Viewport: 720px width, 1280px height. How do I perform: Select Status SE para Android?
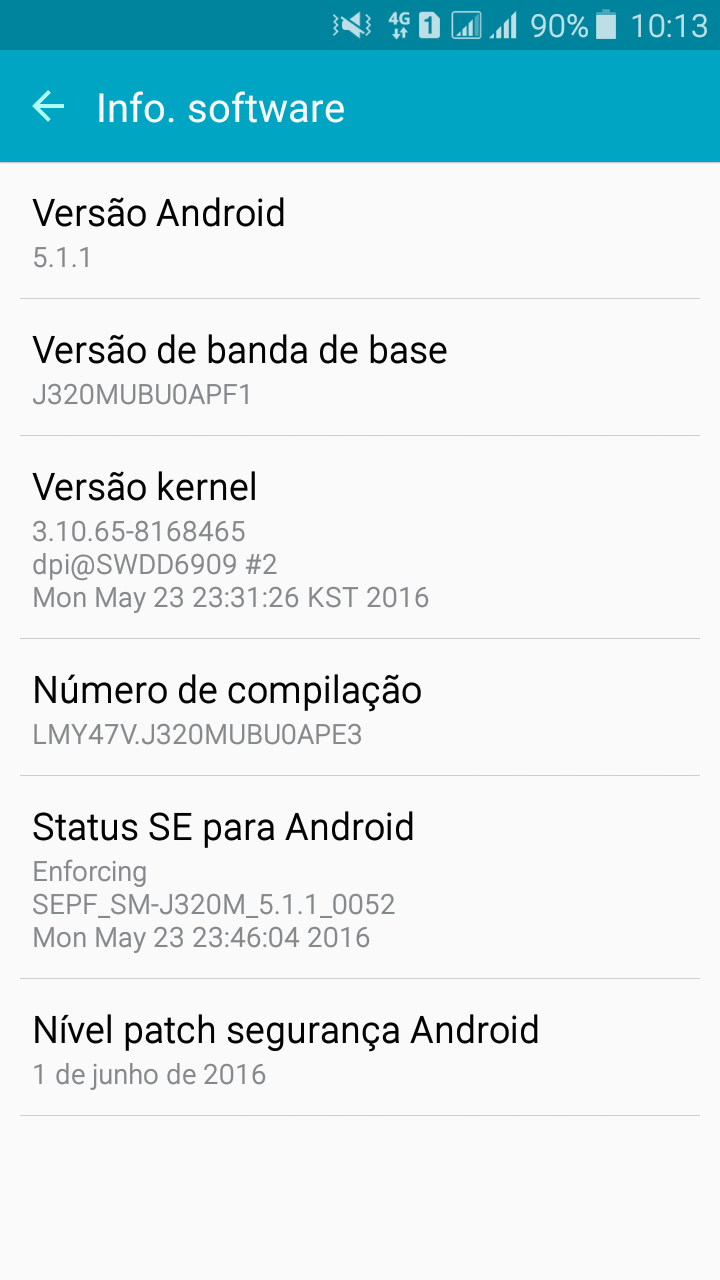pos(360,877)
